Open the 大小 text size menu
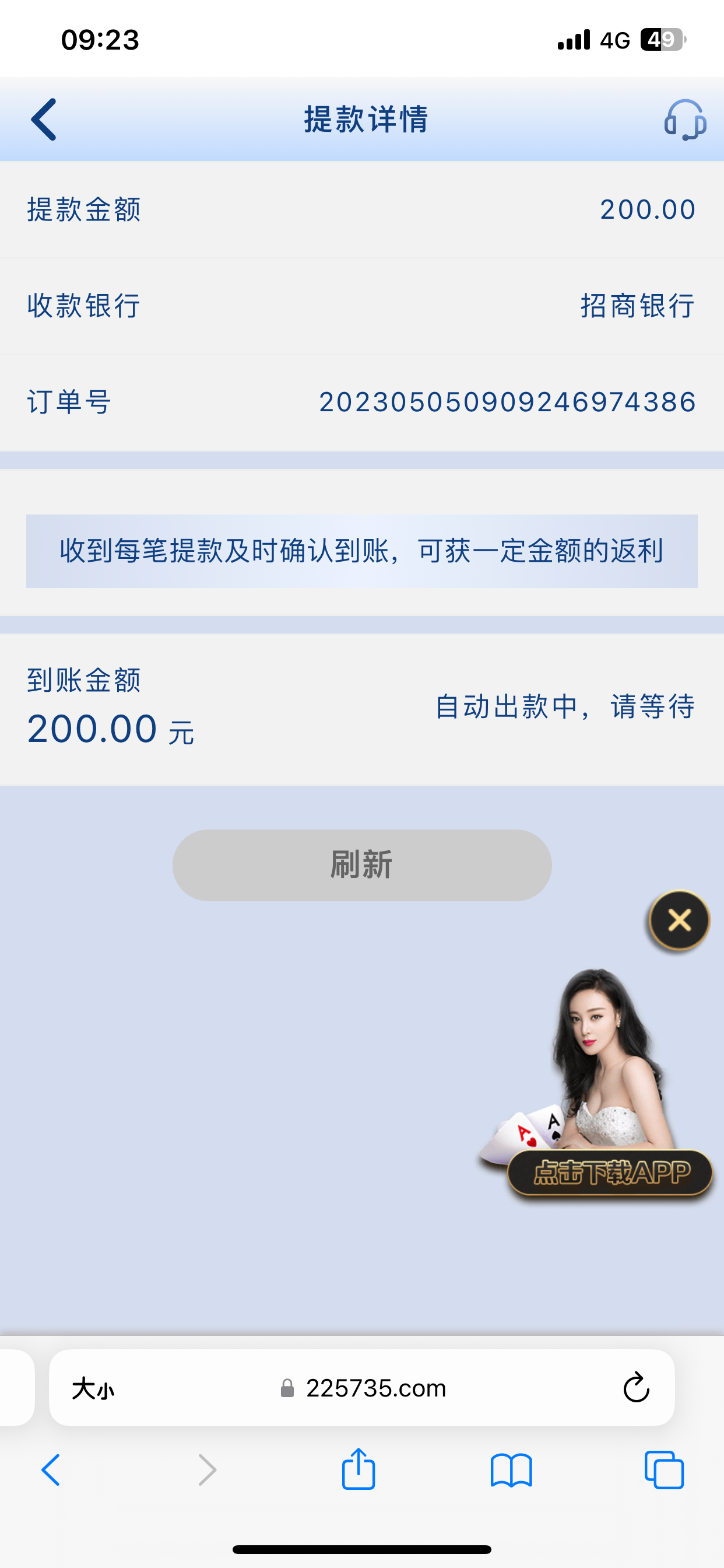 tap(93, 1388)
